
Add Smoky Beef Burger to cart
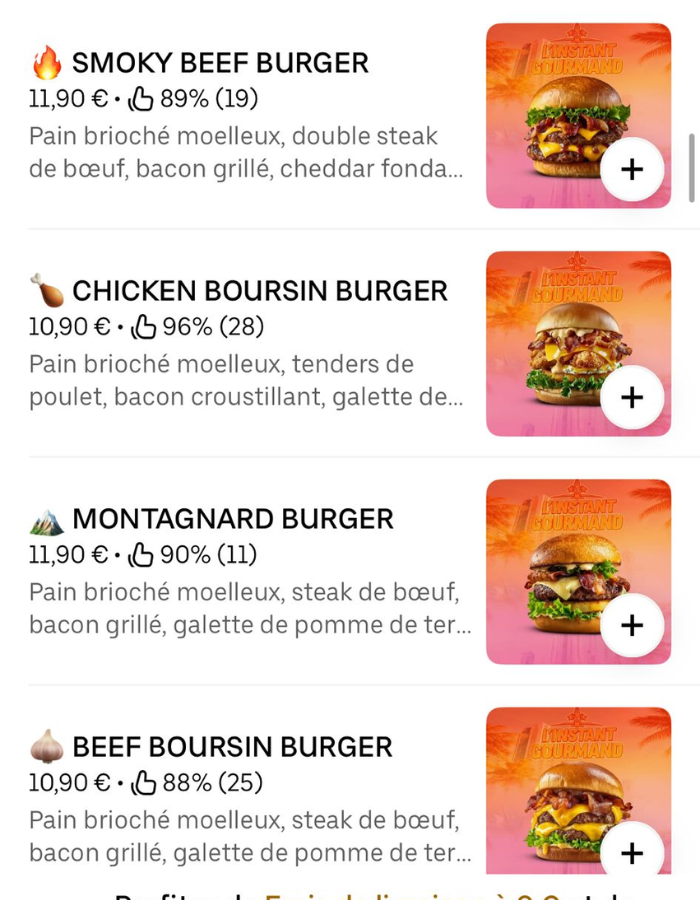click(631, 170)
